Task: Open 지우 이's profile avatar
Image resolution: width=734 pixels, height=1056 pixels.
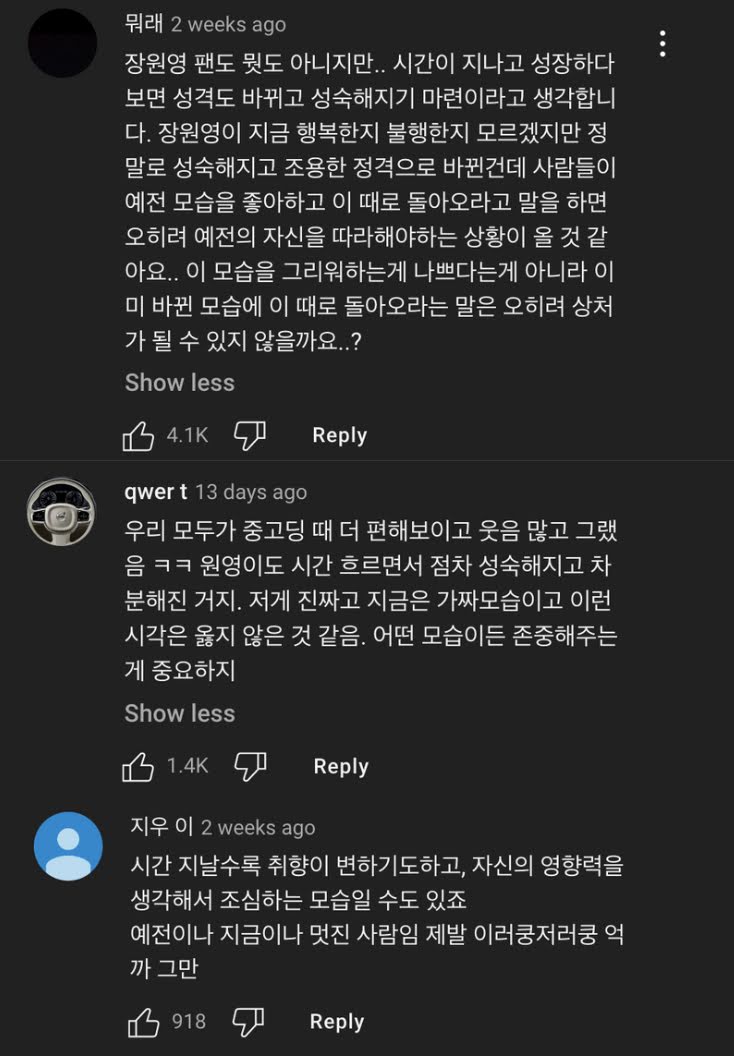Action: (68, 847)
